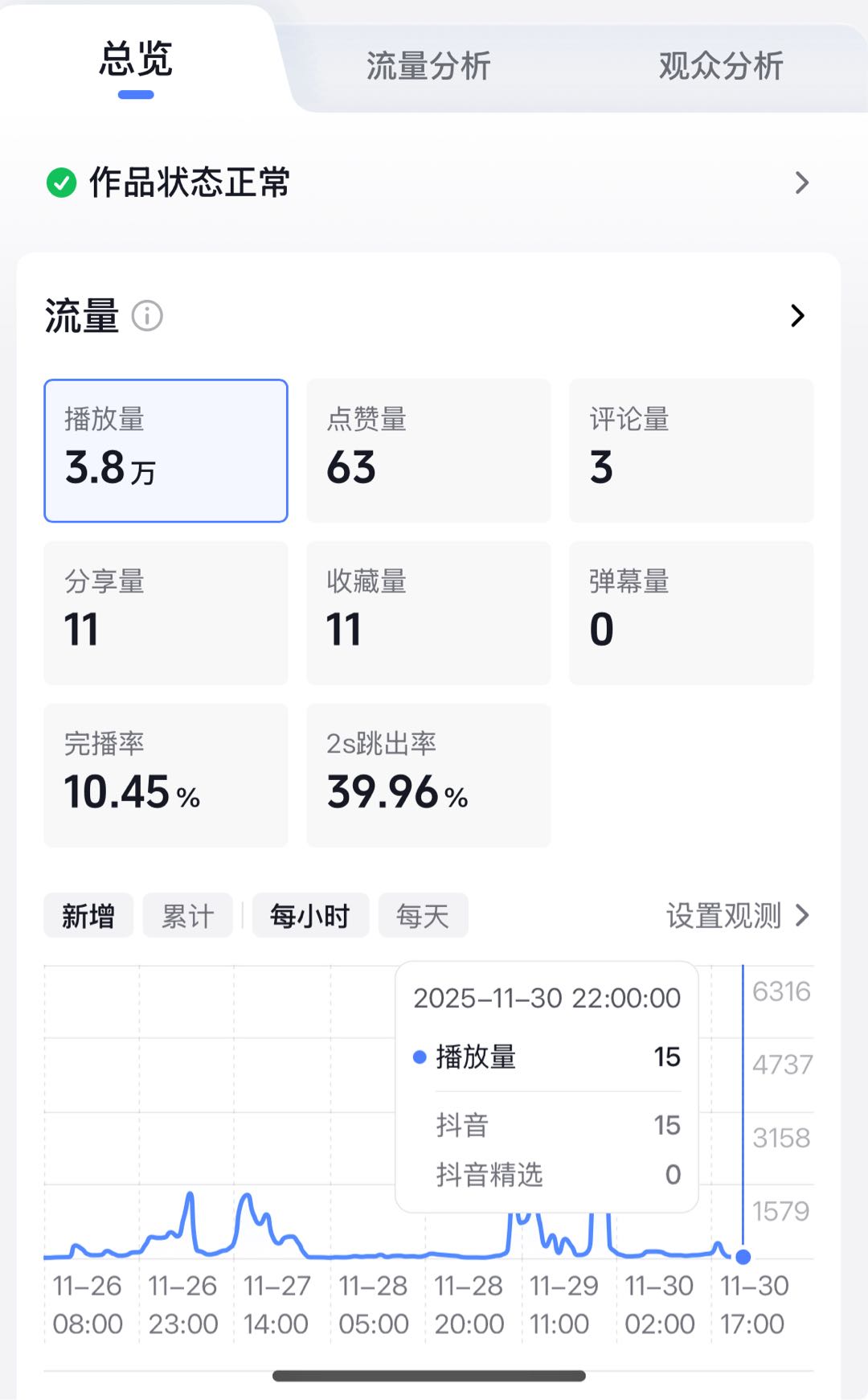868x1400 pixels.
Task: Select the 点赞量 metric card showing 63
Action: pos(428,450)
